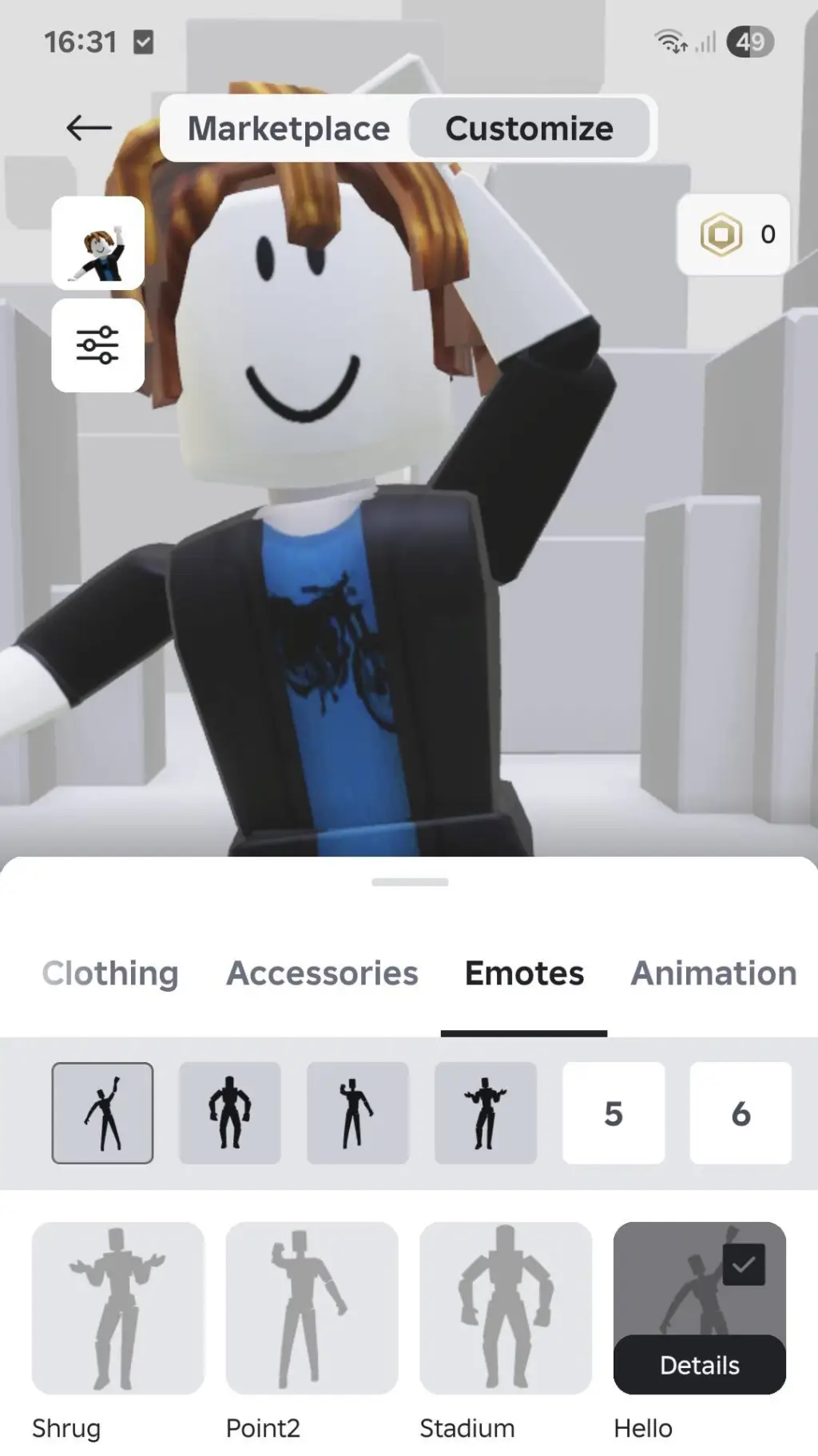
Task: Open the Animation tab
Action: coord(713,973)
